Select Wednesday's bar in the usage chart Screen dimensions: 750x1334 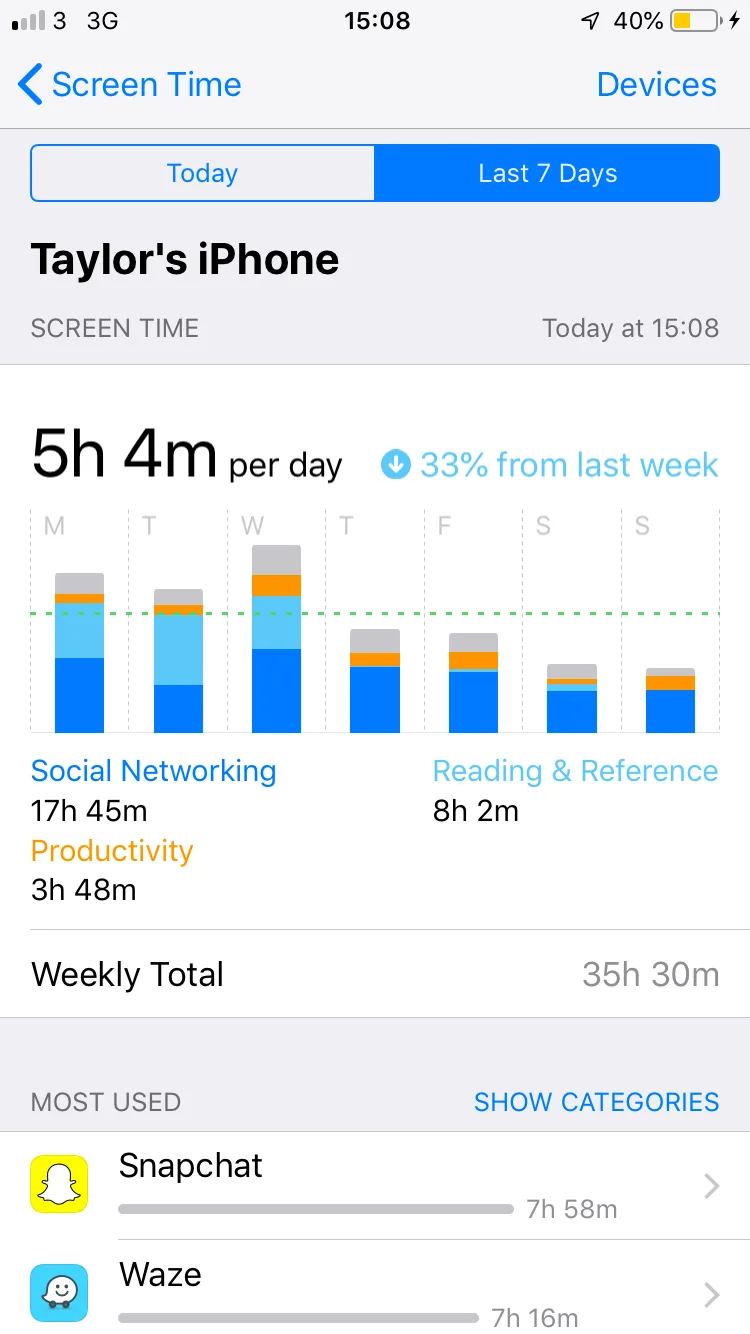click(276, 639)
